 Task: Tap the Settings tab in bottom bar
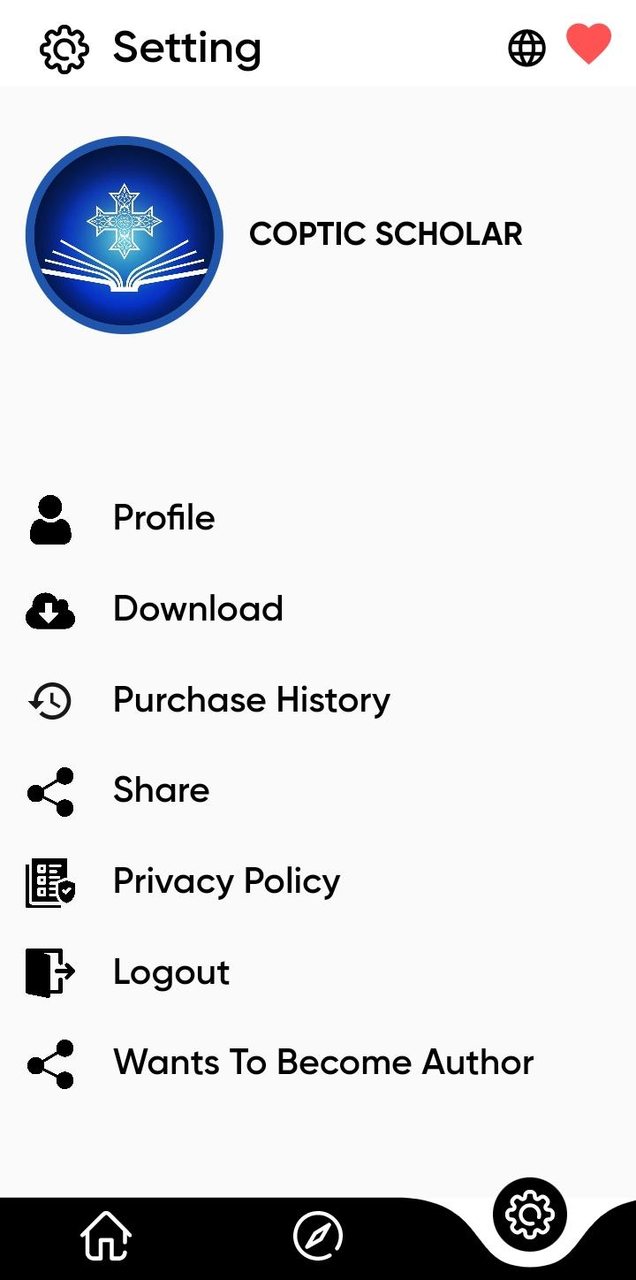coord(530,1214)
